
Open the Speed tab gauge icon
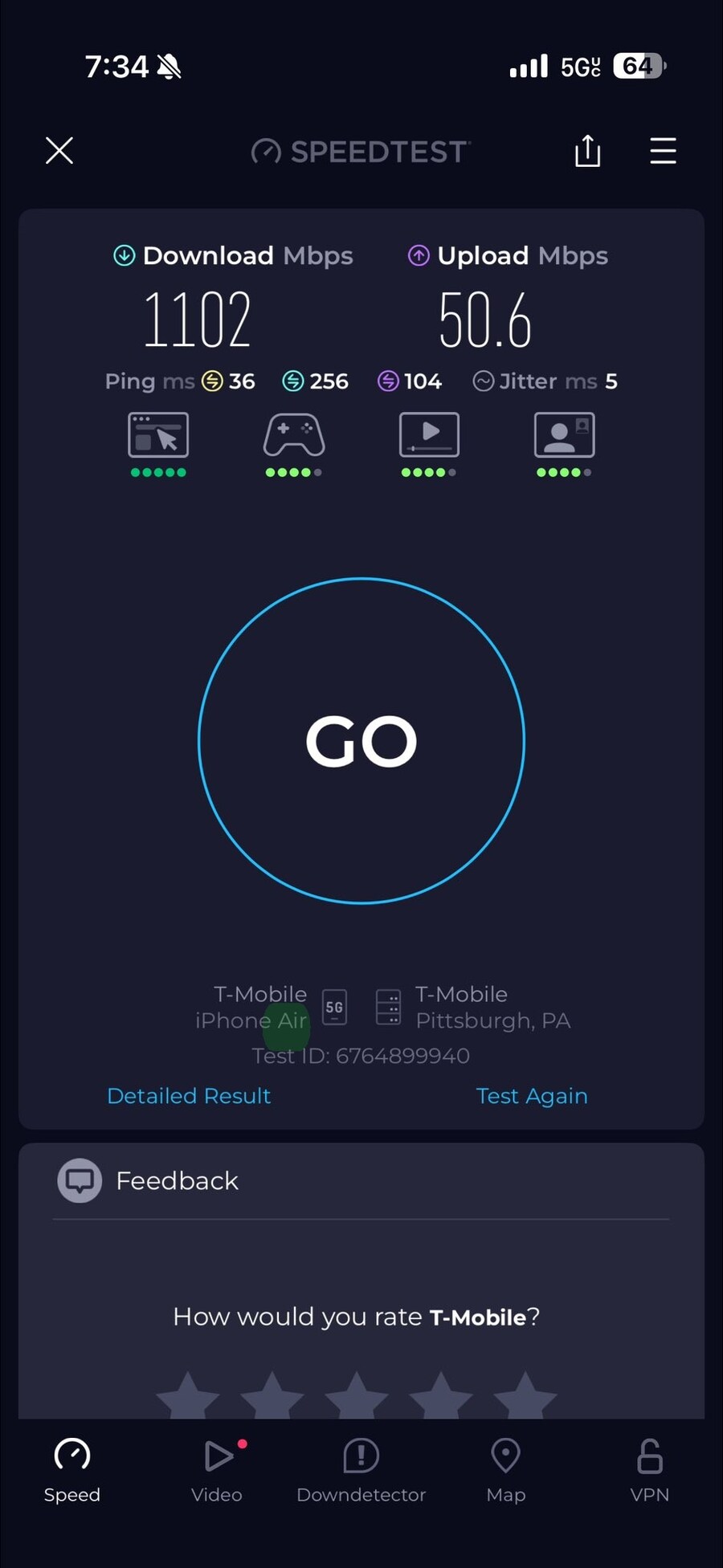(x=71, y=1456)
